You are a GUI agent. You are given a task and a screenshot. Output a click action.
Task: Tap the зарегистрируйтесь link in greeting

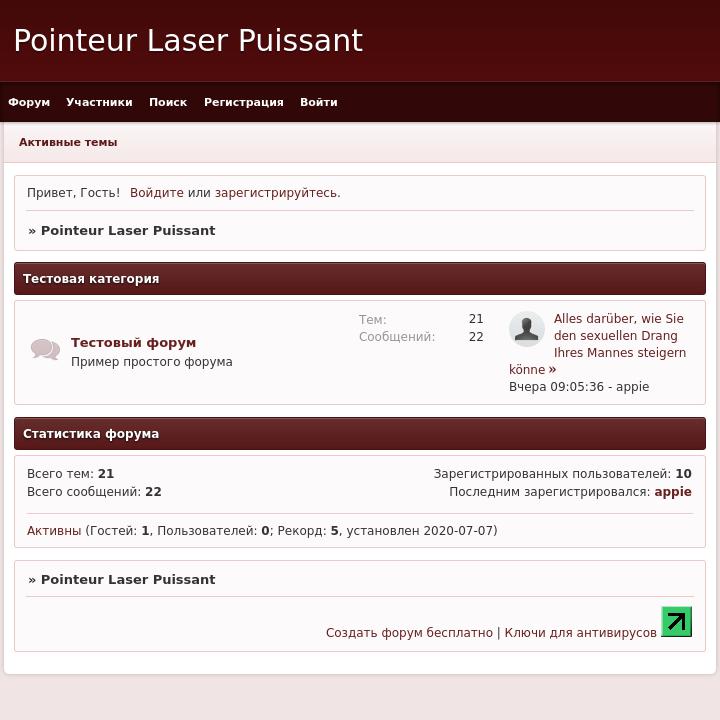(x=275, y=193)
